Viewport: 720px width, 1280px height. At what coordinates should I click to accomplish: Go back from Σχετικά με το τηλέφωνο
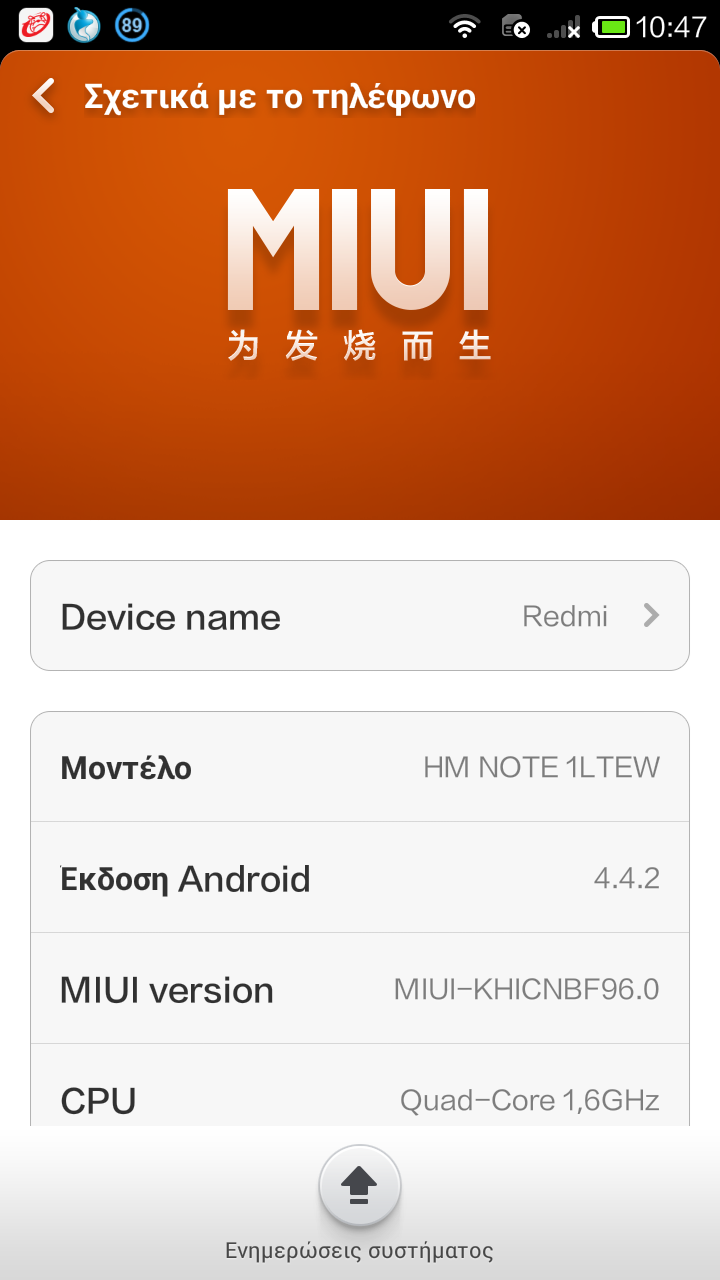coord(44,97)
